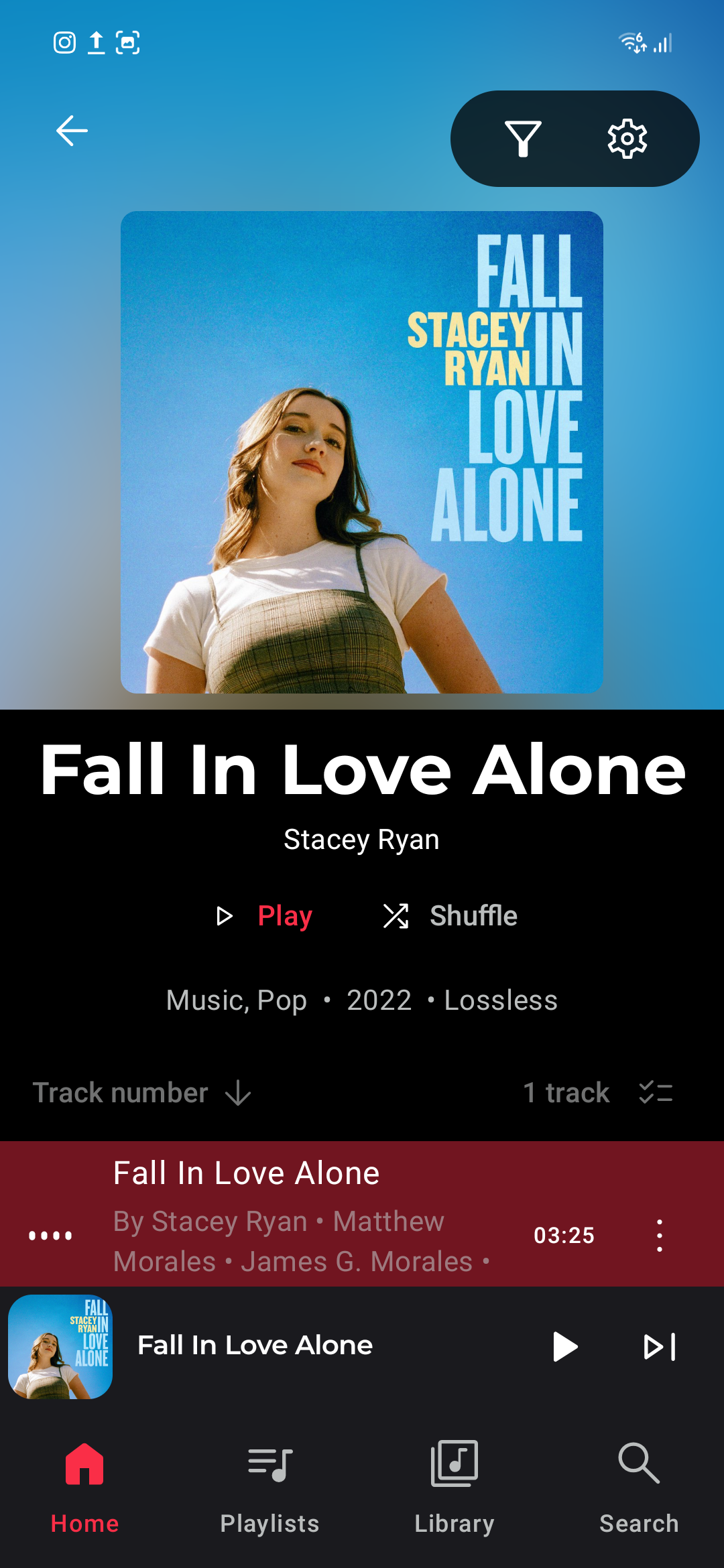Open Stacey Ryan artist page
This screenshot has height=1568, width=724.
(361, 840)
